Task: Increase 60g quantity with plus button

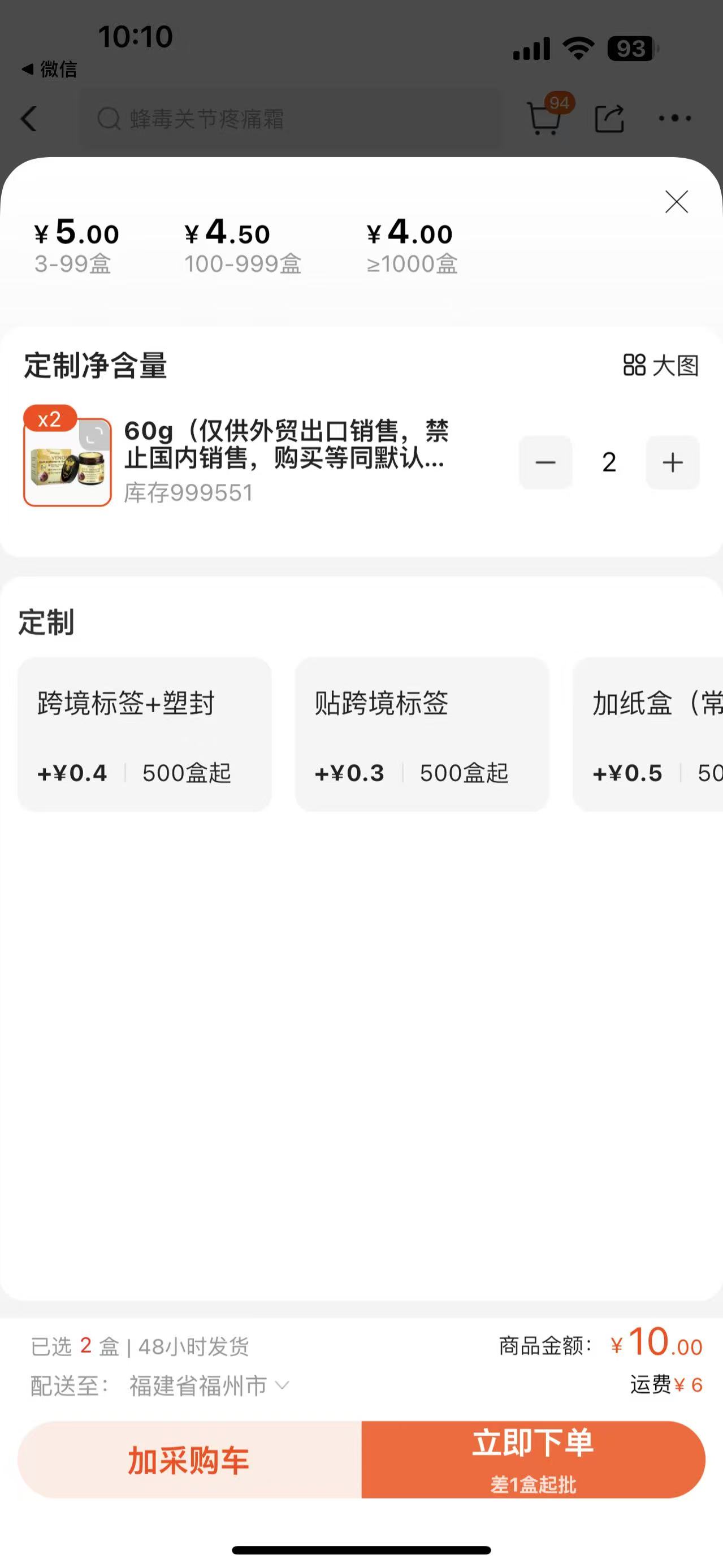Action: tap(673, 462)
